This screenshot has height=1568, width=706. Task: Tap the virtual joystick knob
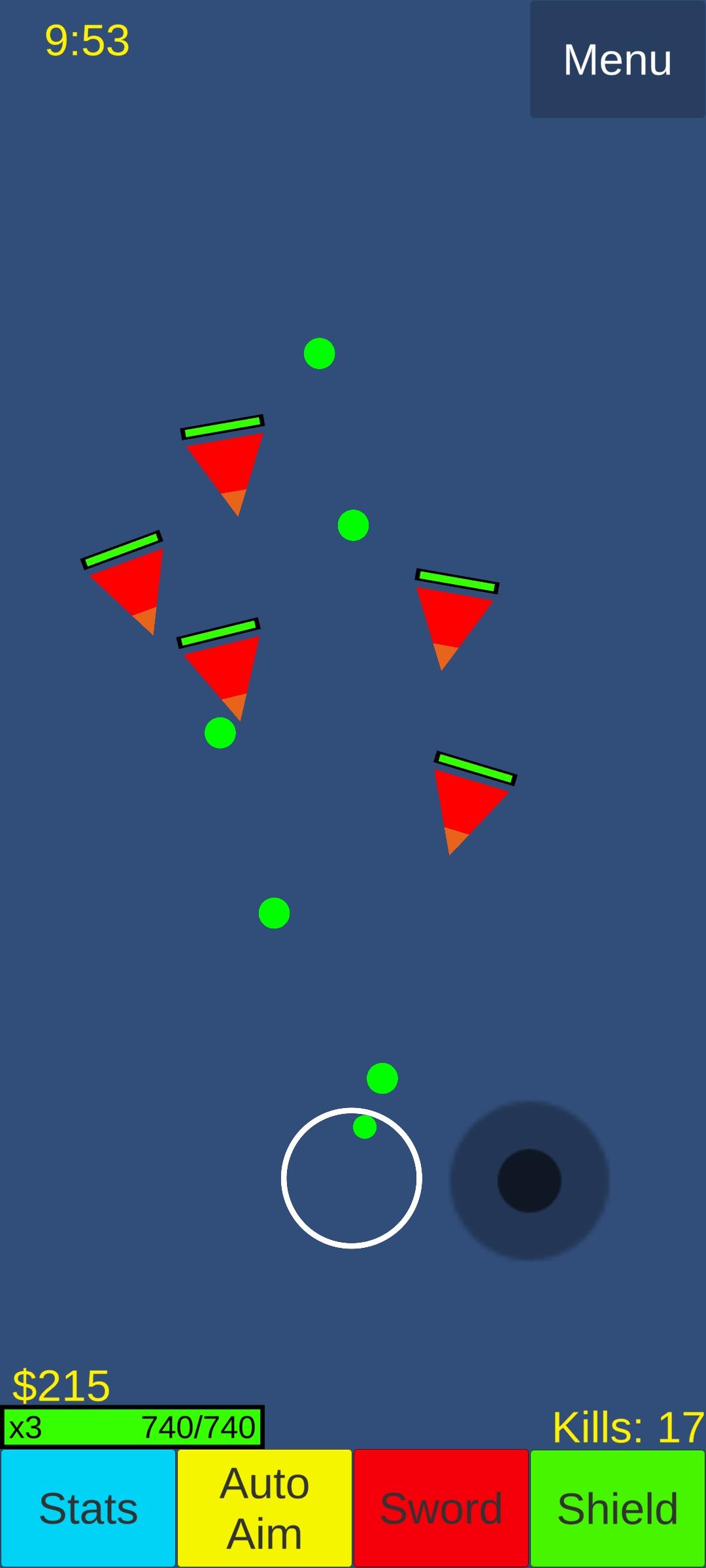click(x=529, y=1181)
